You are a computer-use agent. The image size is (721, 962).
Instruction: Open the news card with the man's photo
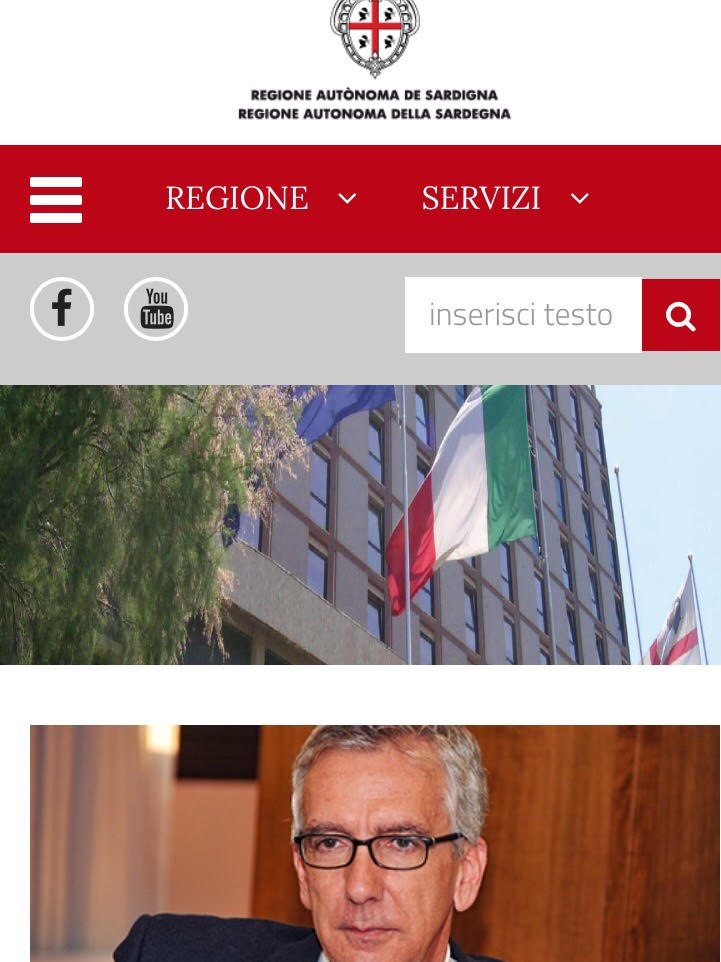(x=375, y=843)
